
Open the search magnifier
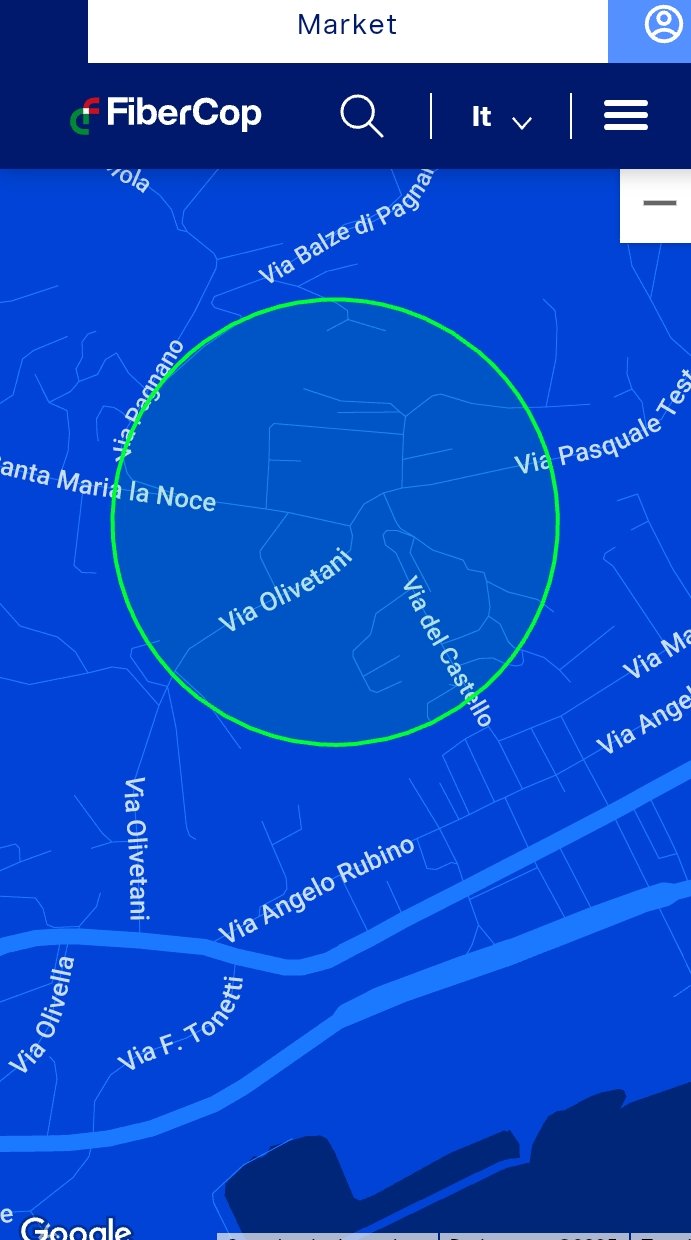coord(361,116)
